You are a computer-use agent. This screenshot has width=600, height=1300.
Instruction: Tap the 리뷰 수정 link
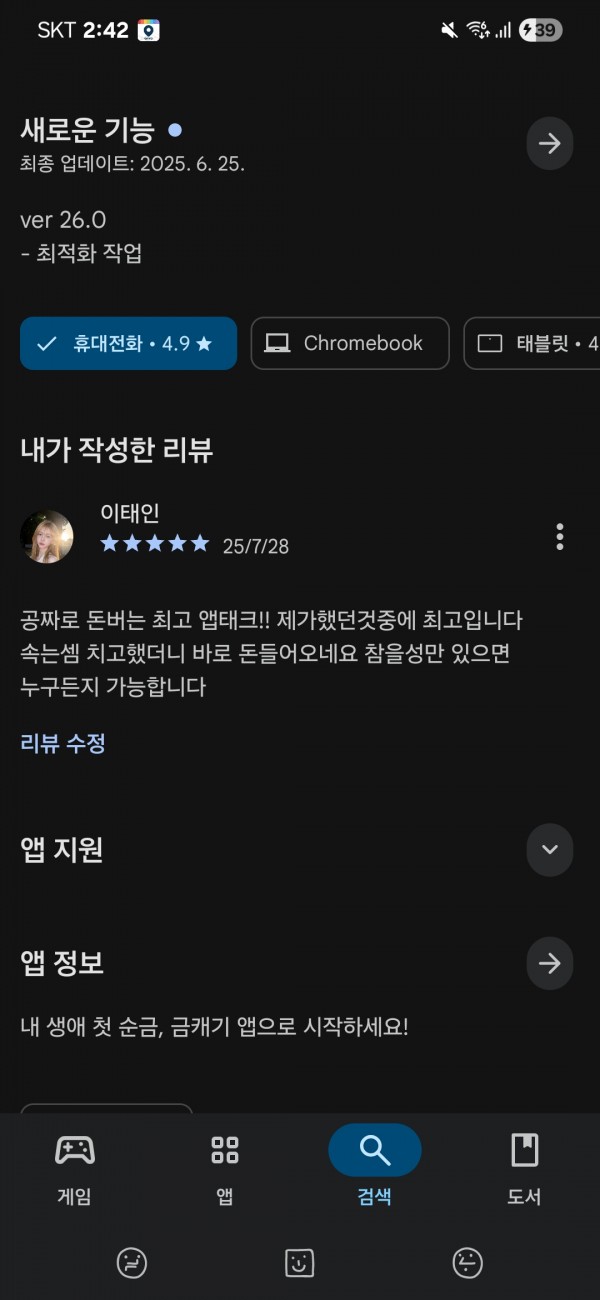coord(63,743)
